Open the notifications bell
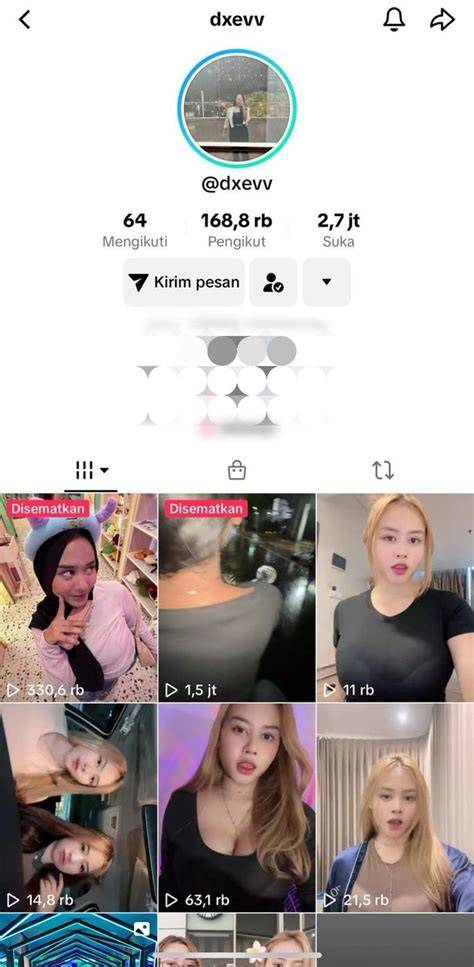The image size is (474, 967). (394, 20)
